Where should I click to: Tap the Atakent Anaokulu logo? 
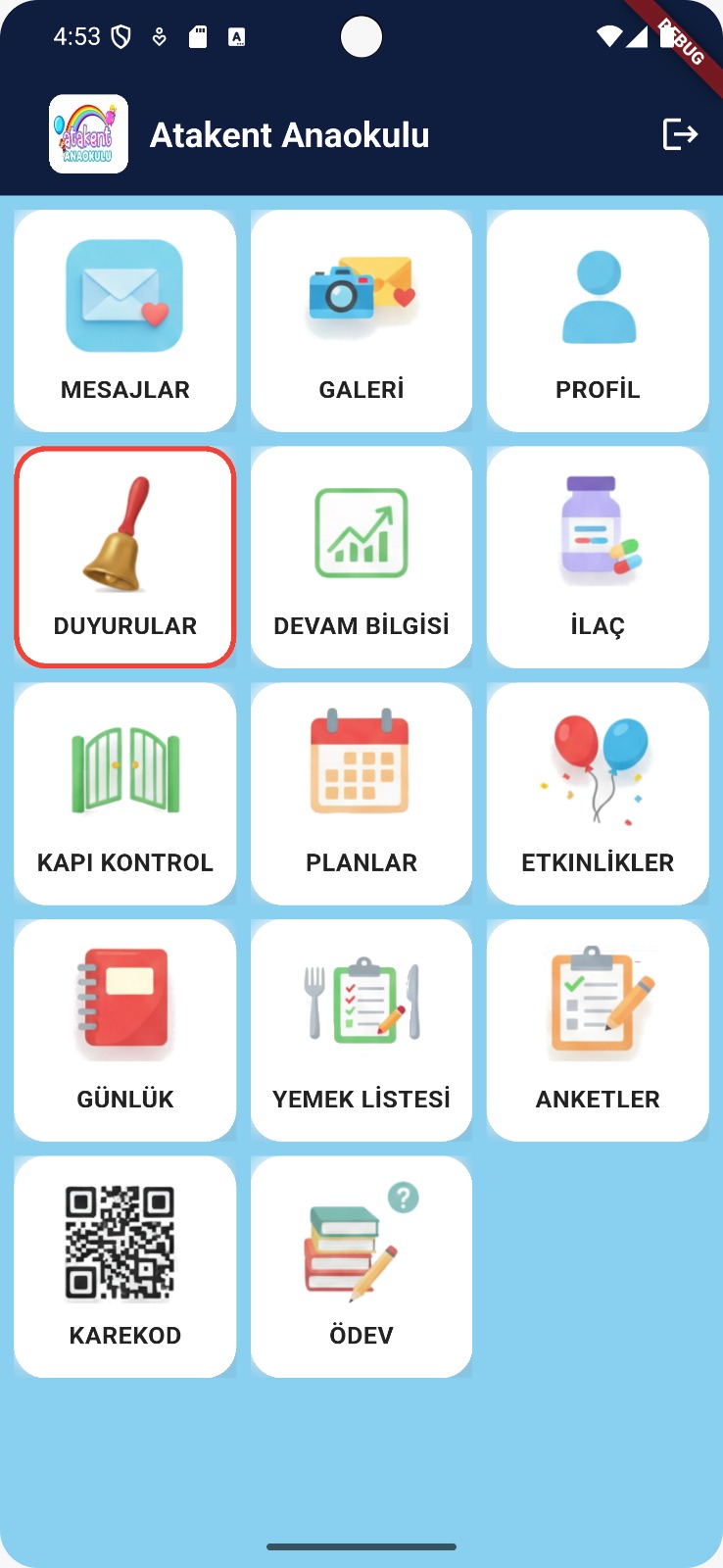coord(88,134)
